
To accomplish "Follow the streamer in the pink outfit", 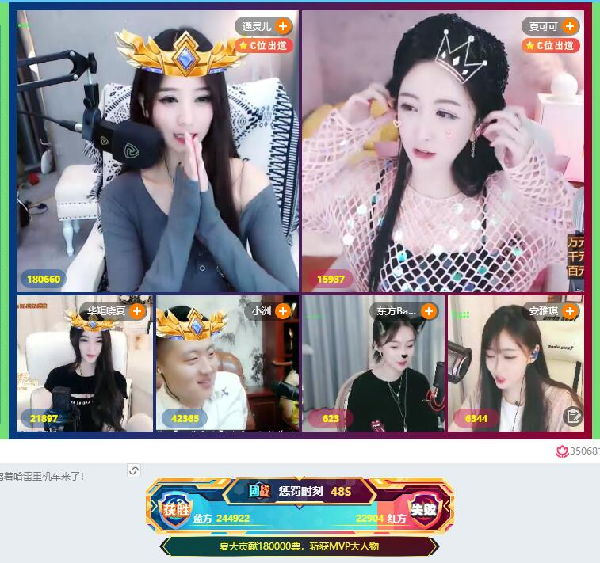I will coord(570,27).
